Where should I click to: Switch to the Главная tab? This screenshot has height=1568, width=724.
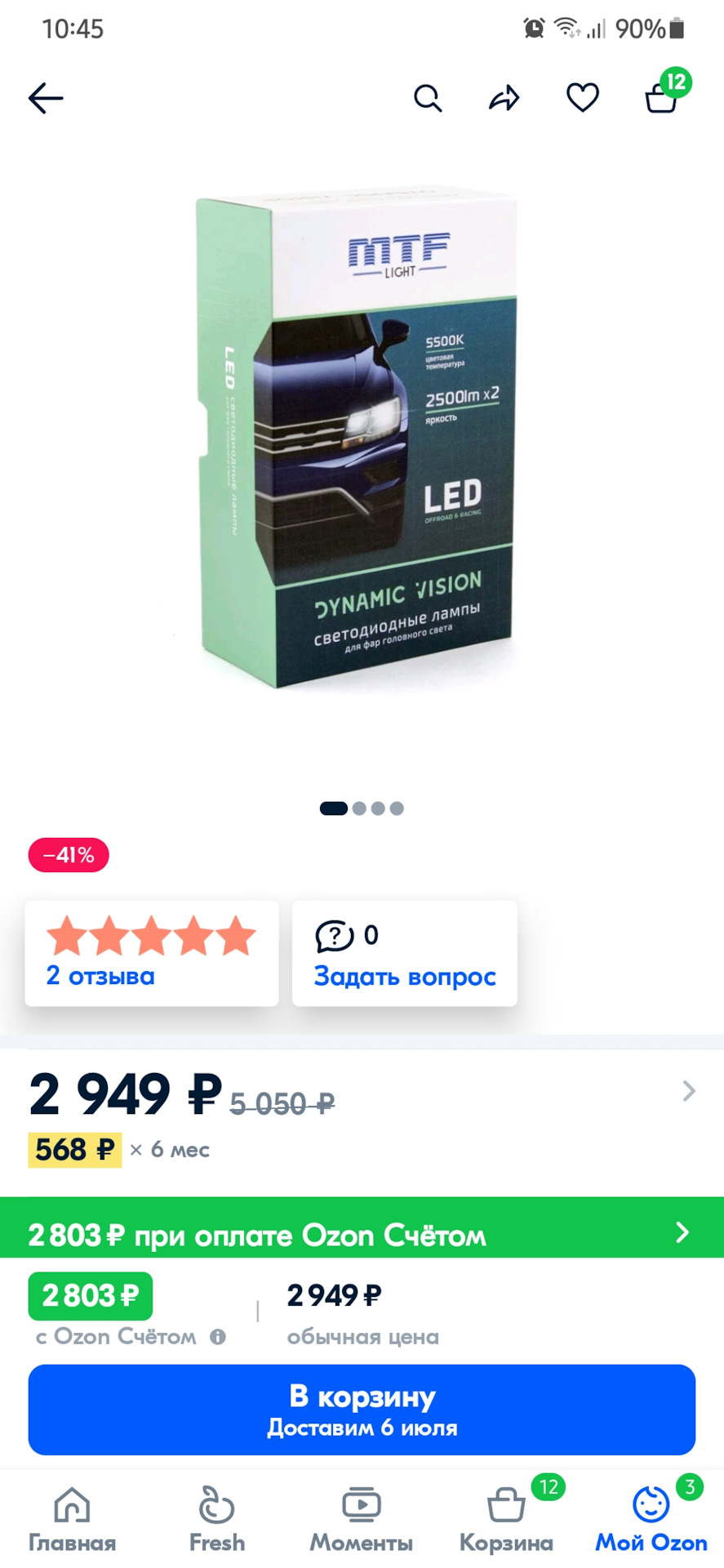click(x=72, y=1519)
